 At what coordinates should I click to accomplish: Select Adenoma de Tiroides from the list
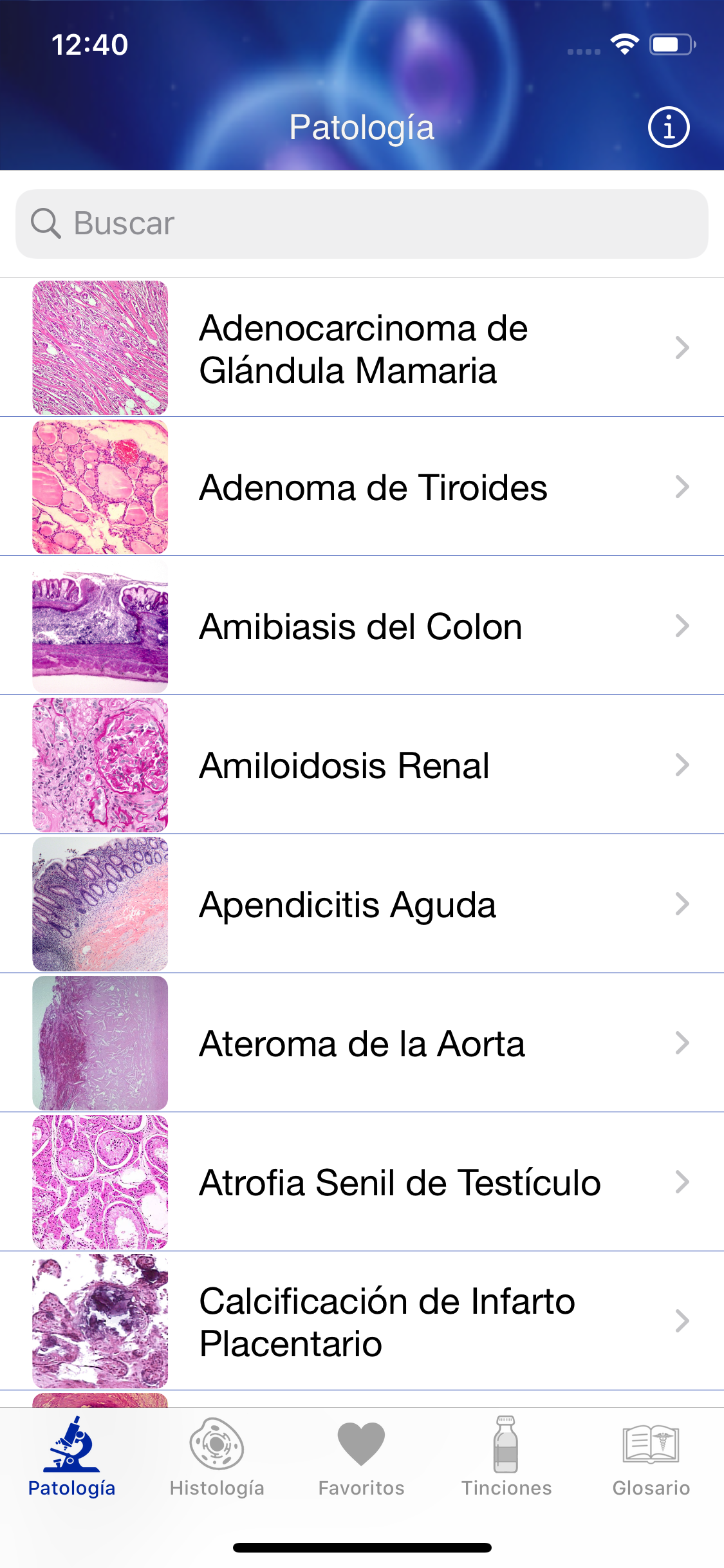pyautogui.click(x=362, y=487)
